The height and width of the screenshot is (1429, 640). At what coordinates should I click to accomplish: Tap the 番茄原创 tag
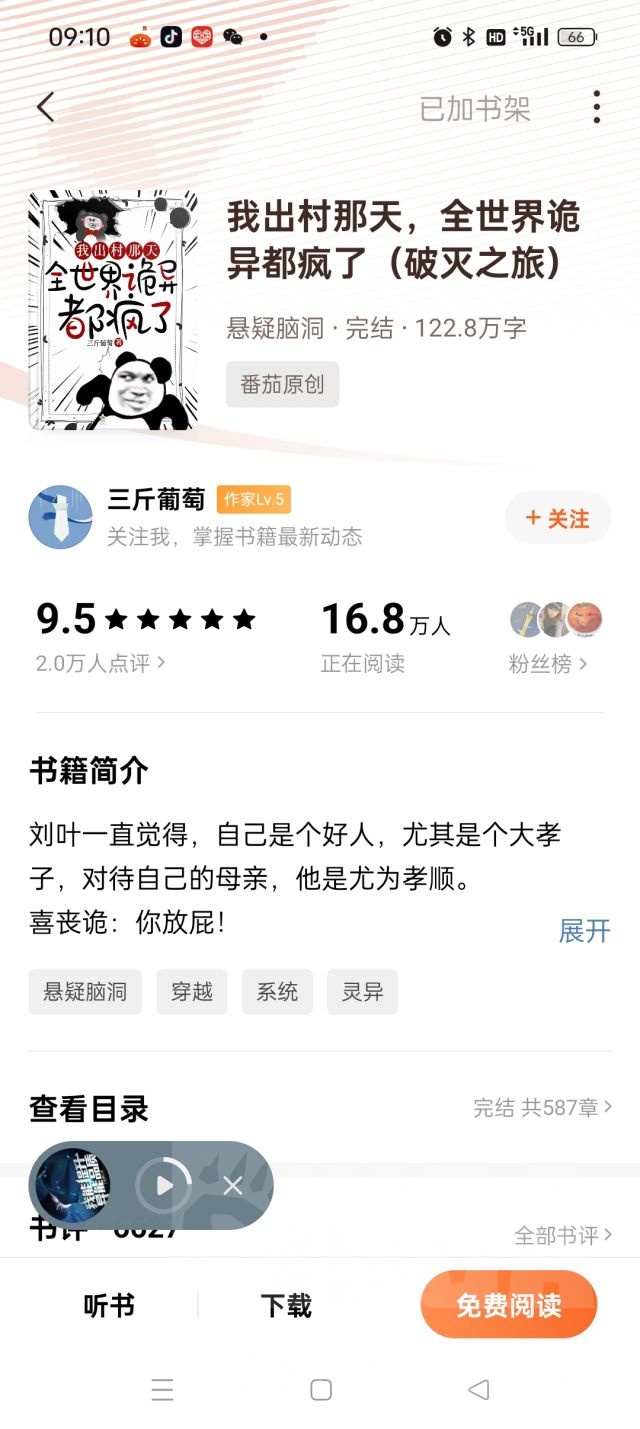282,385
